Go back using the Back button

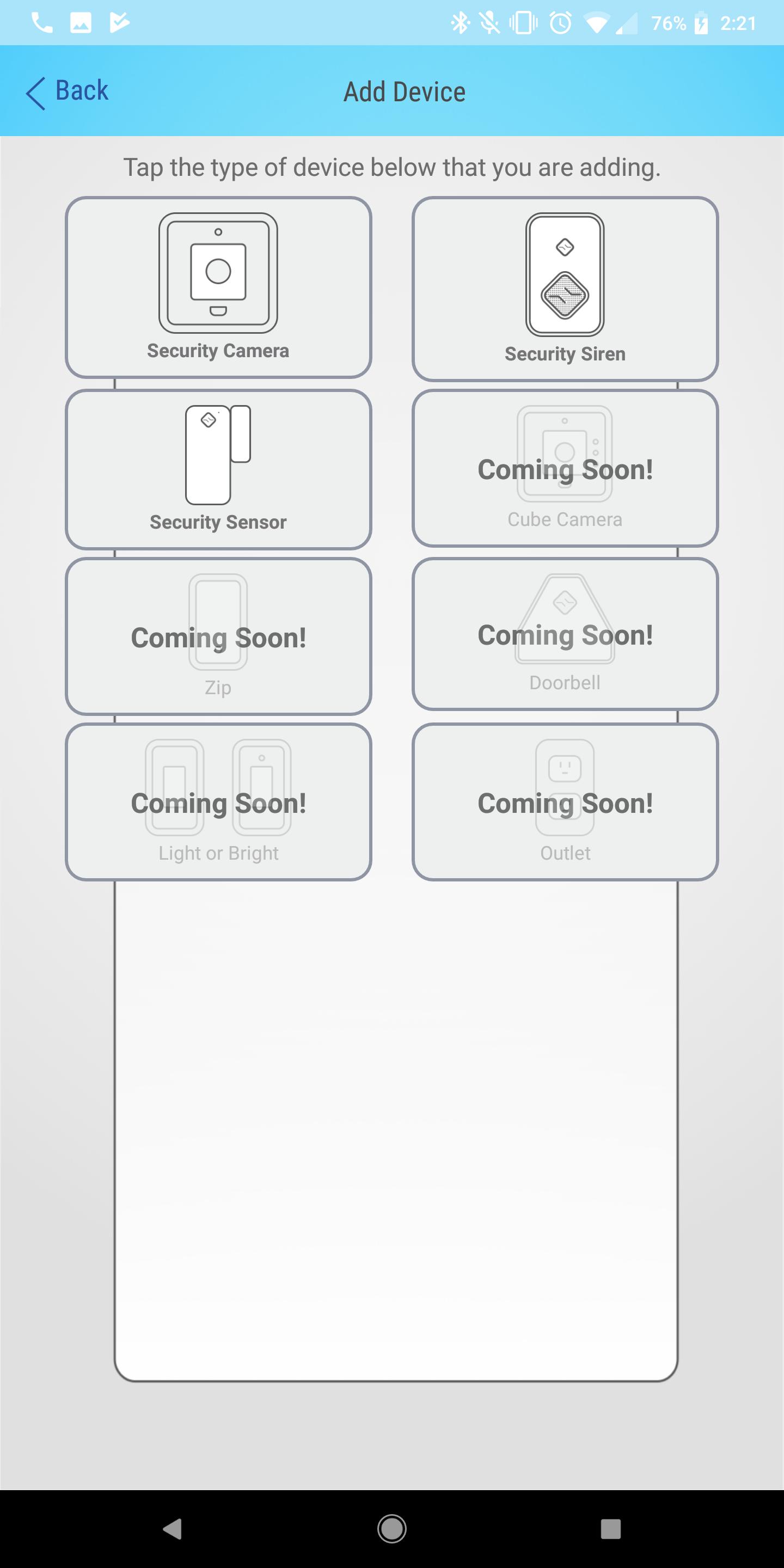67,91
